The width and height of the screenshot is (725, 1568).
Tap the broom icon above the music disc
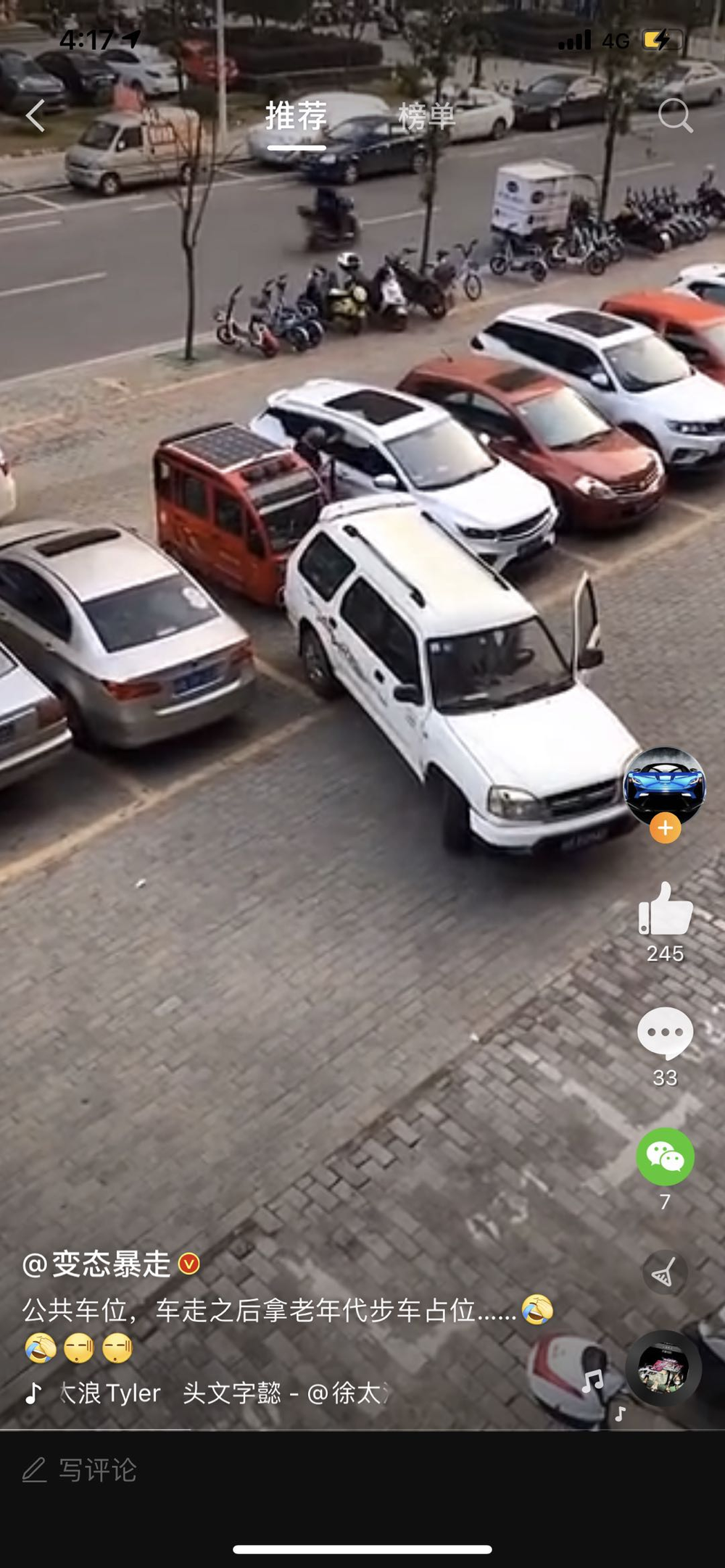click(x=664, y=1273)
